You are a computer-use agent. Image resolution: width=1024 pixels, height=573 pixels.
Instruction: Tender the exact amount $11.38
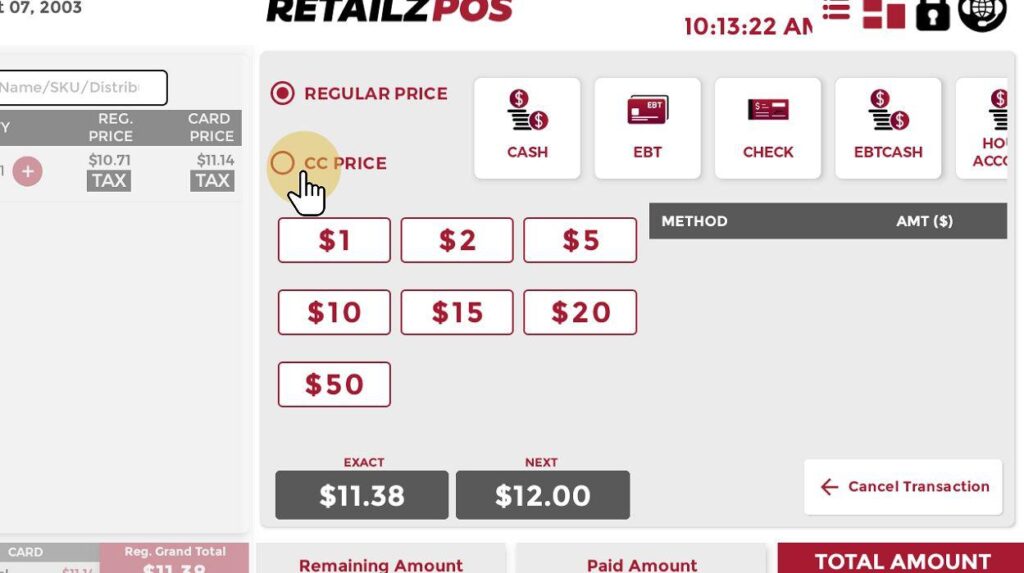[x=362, y=495]
